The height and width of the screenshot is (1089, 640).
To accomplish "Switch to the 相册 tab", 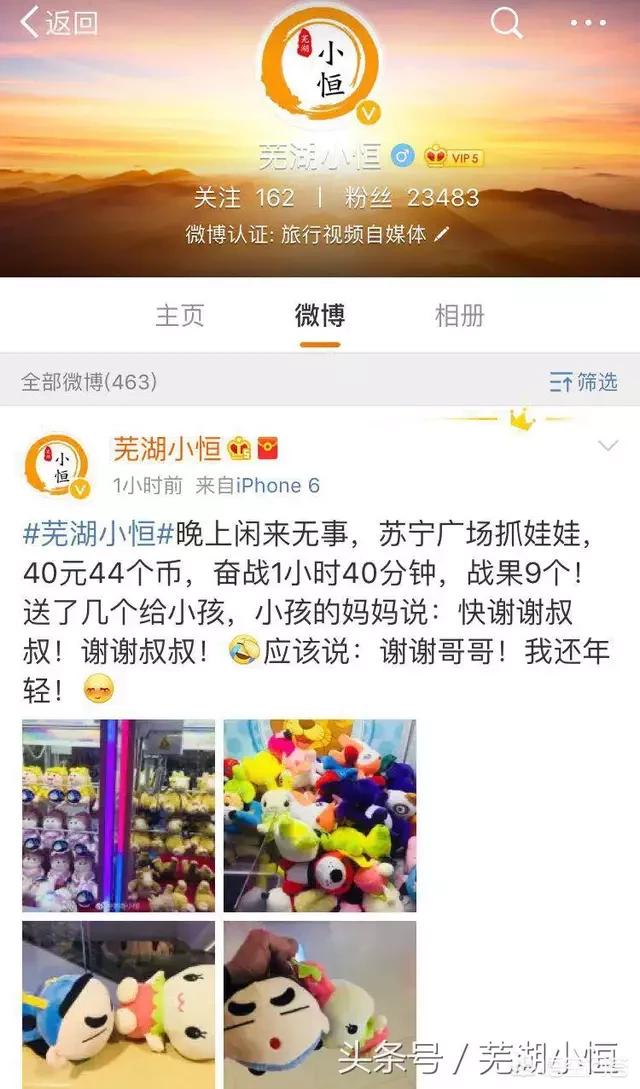I will [x=460, y=316].
